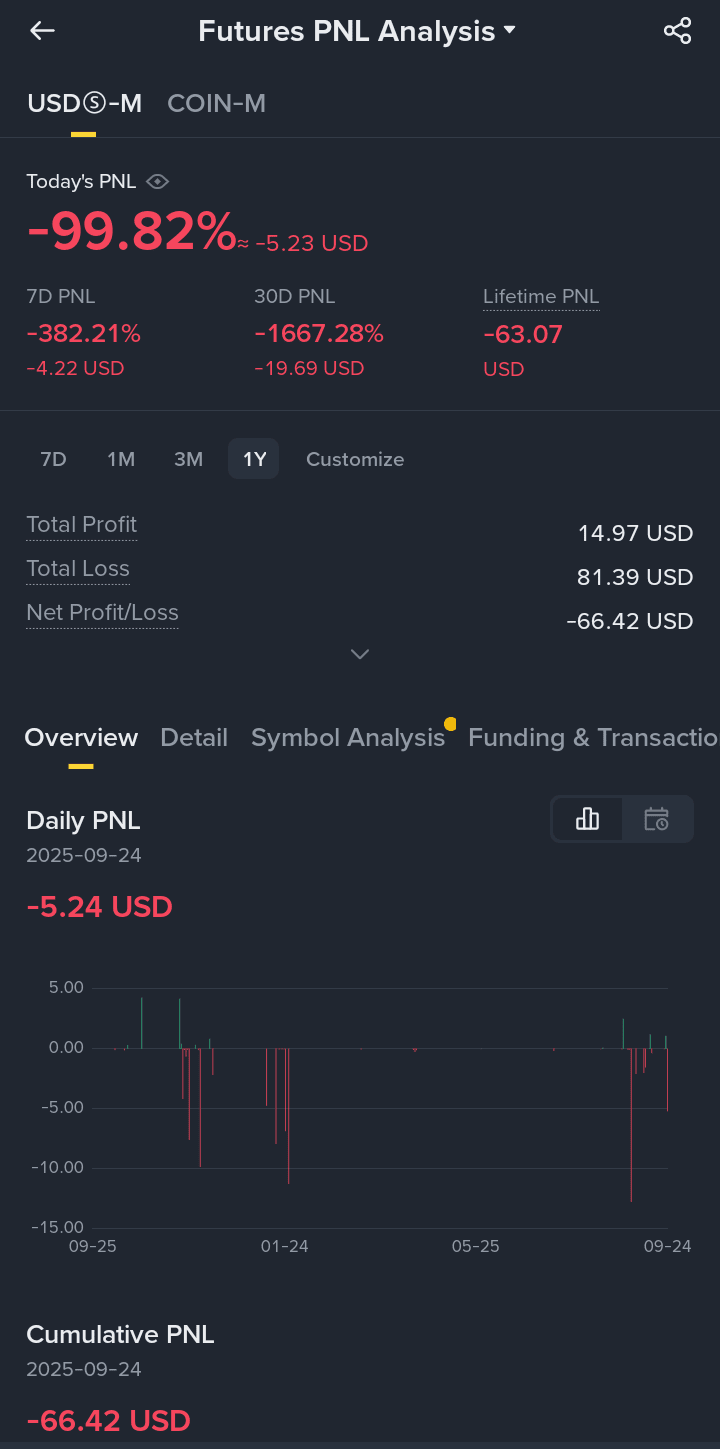
Task: Select the 1M time range
Action: tap(121, 459)
